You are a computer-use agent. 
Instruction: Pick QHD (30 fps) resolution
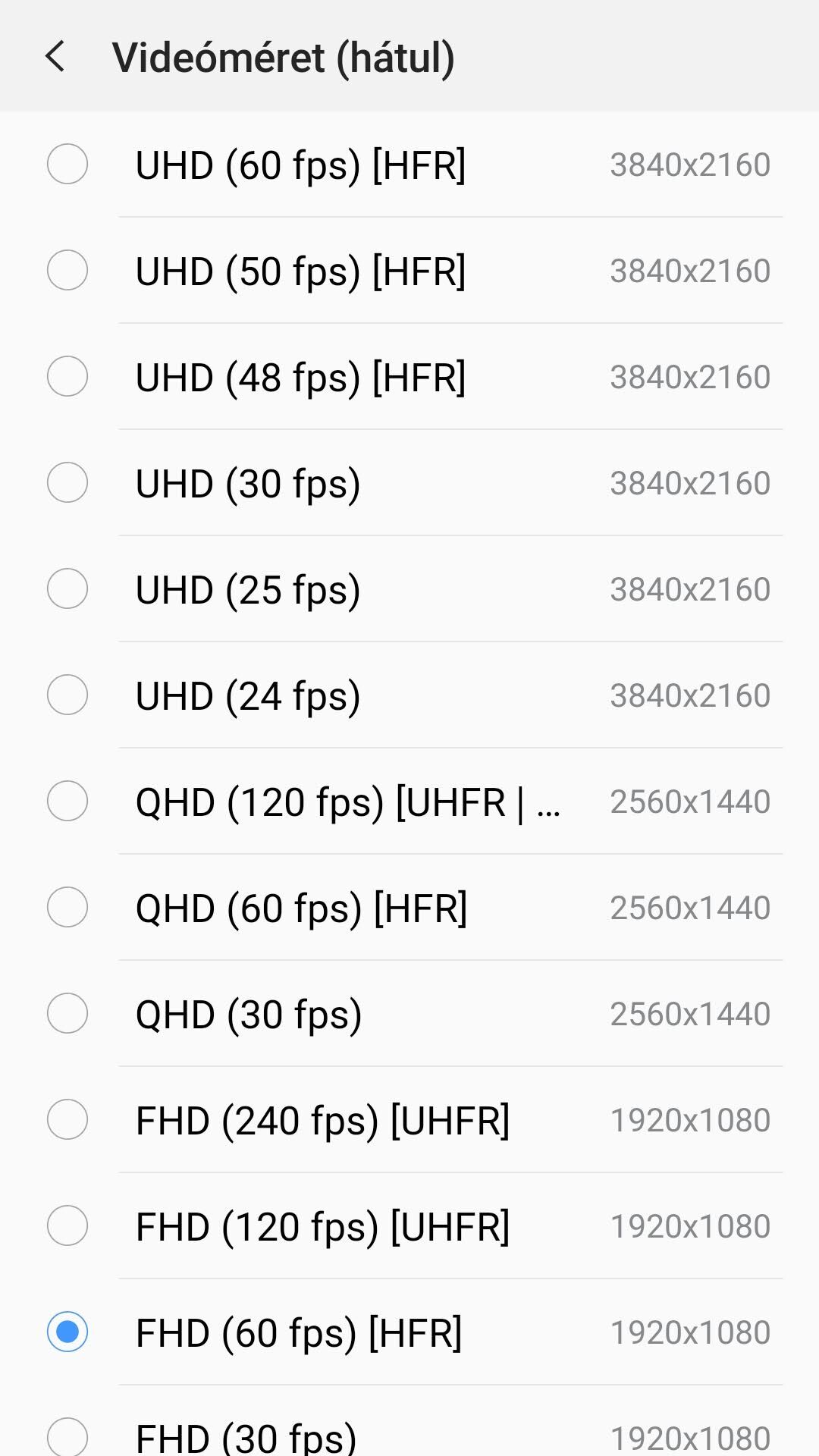point(409,1014)
